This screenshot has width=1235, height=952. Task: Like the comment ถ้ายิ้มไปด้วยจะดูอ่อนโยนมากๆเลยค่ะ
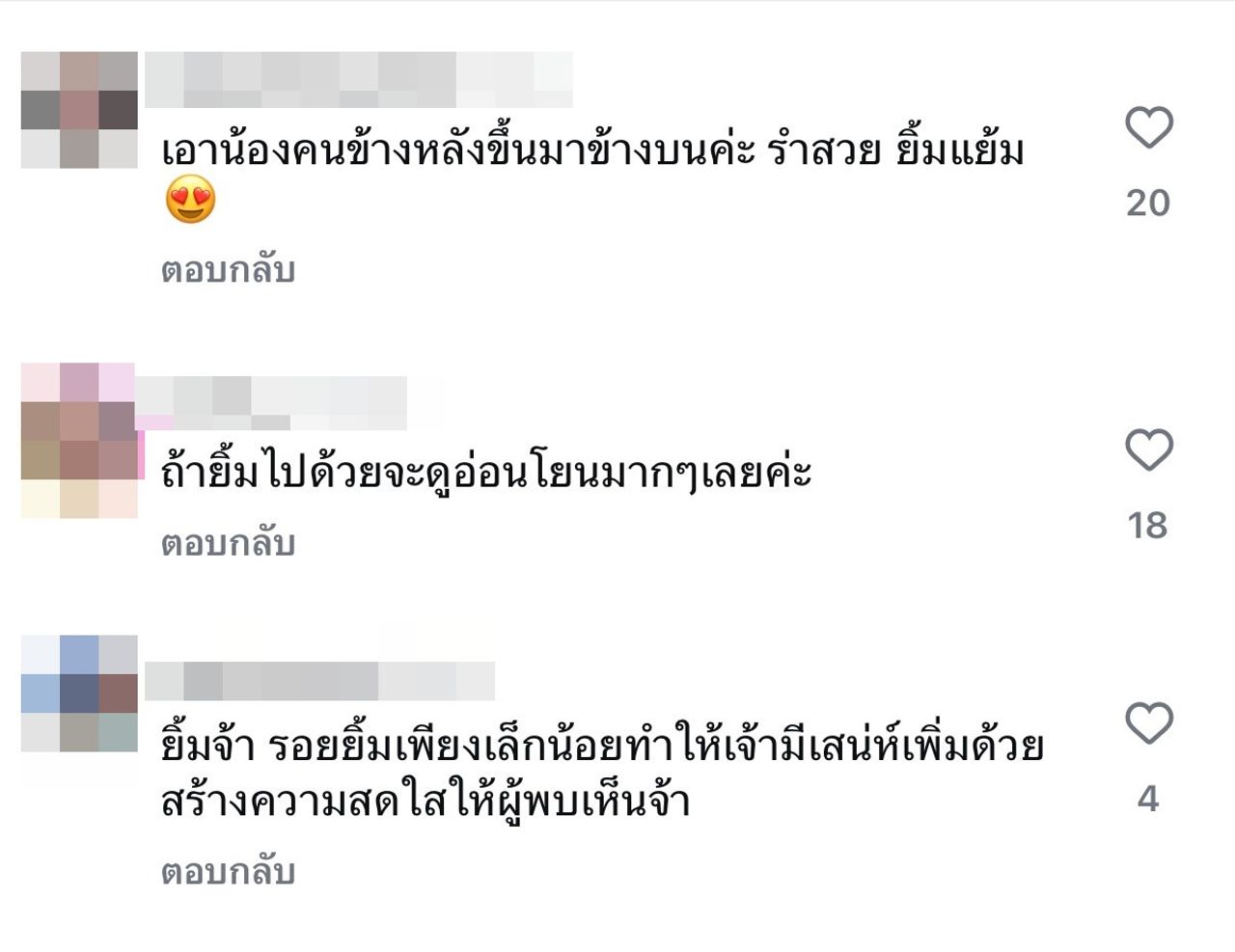click(1148, 450)
